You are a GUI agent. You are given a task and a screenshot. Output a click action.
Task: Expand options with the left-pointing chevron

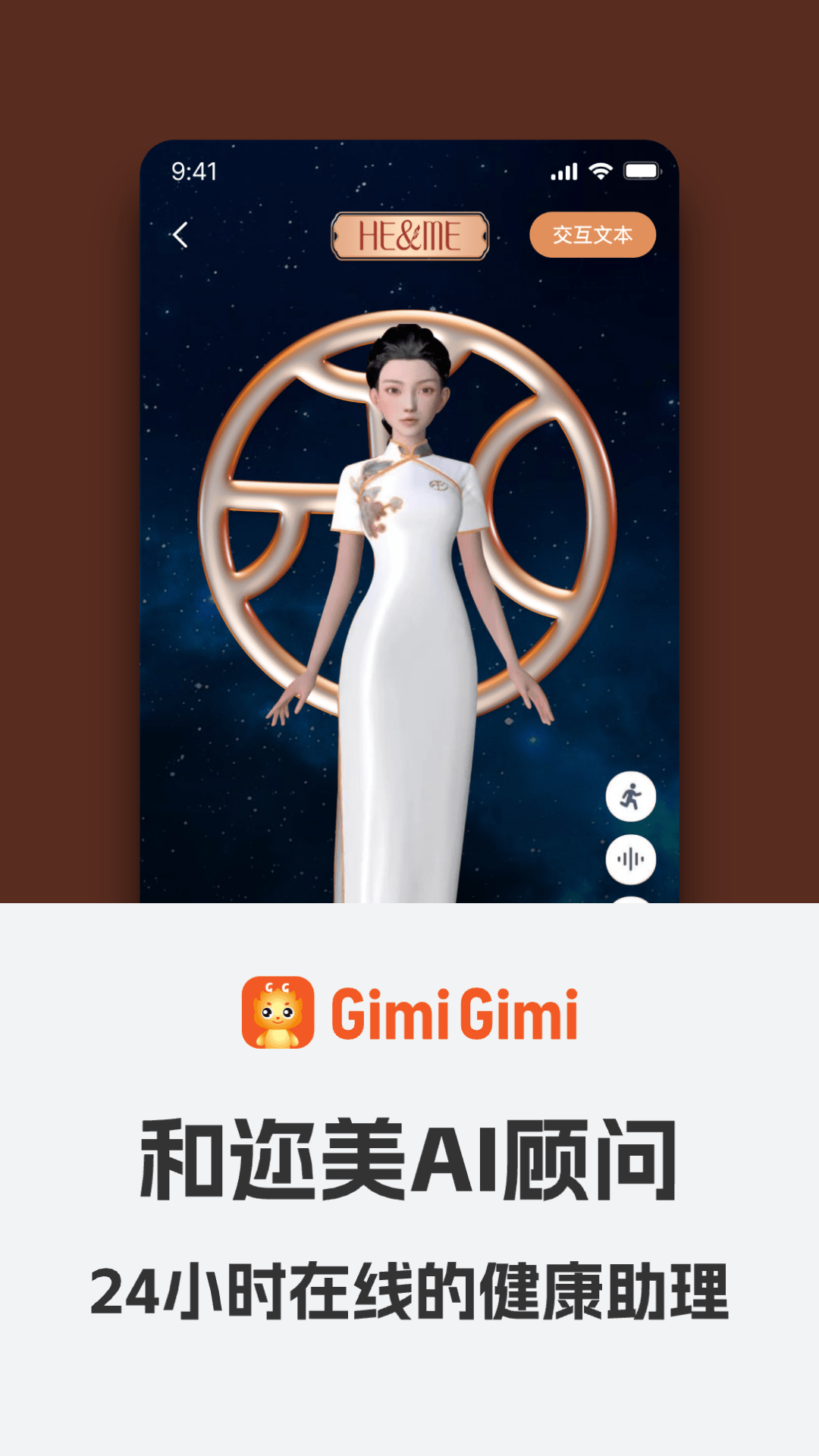tap(180, 235)
